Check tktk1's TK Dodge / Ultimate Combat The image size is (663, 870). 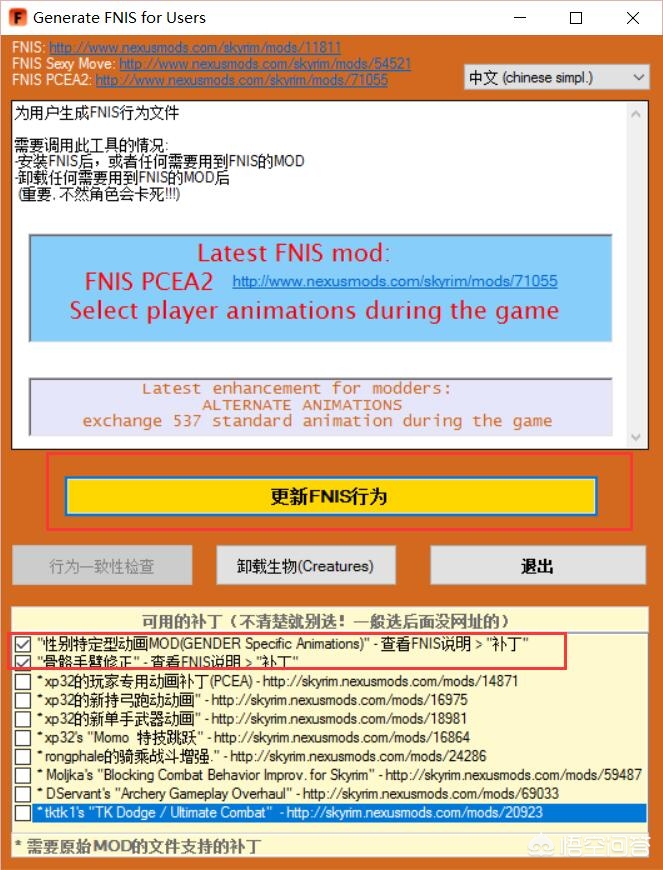pos(23,813)
